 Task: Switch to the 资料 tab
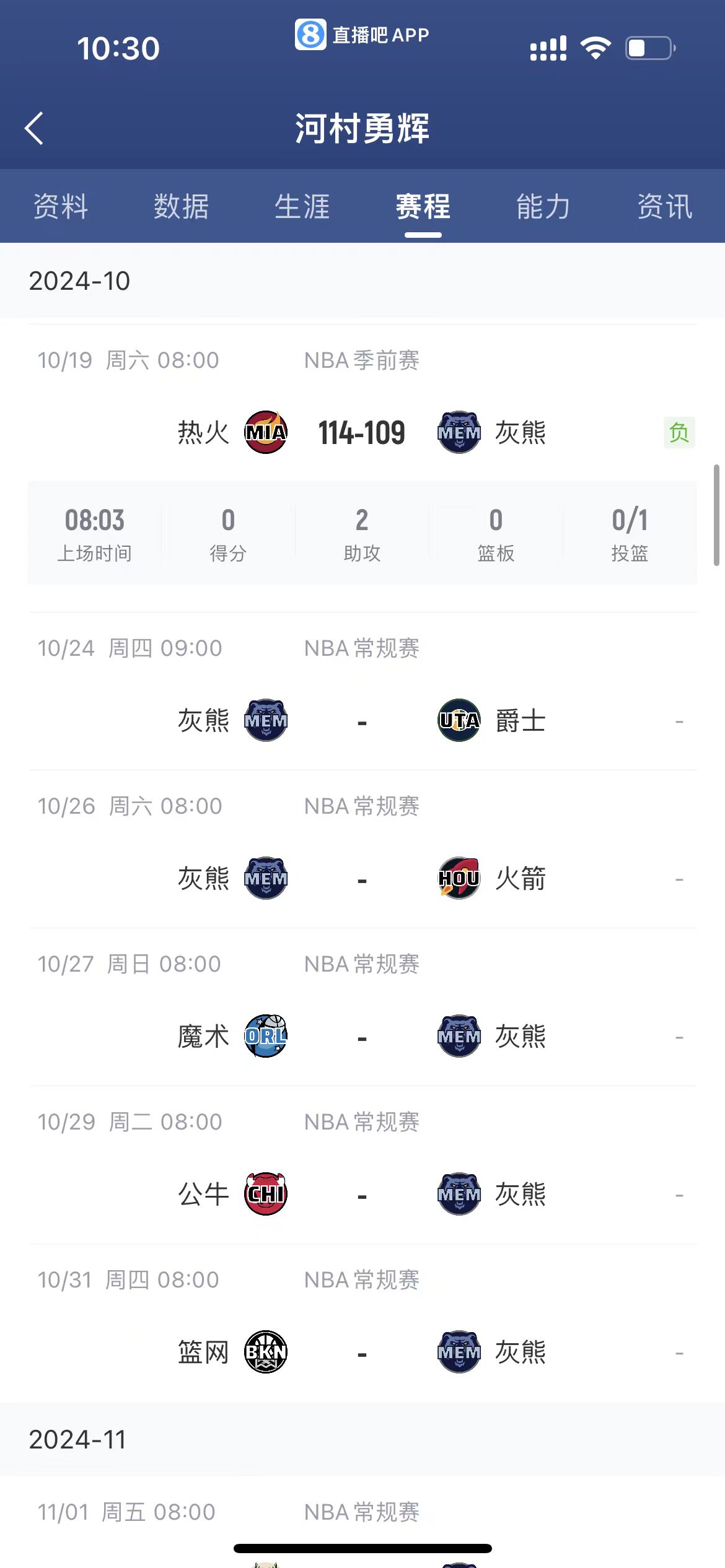(61, 207)
